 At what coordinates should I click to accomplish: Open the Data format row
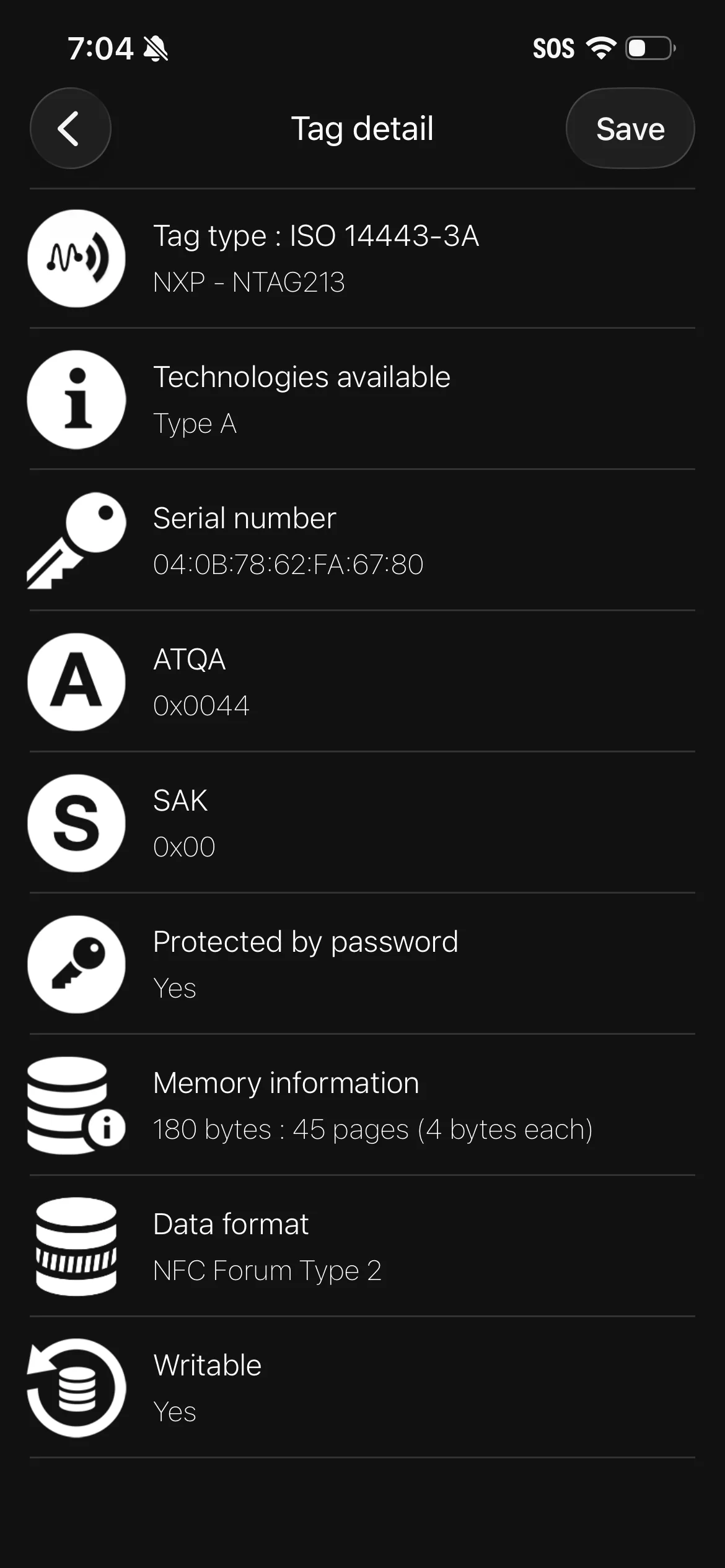click(362, 1247)
